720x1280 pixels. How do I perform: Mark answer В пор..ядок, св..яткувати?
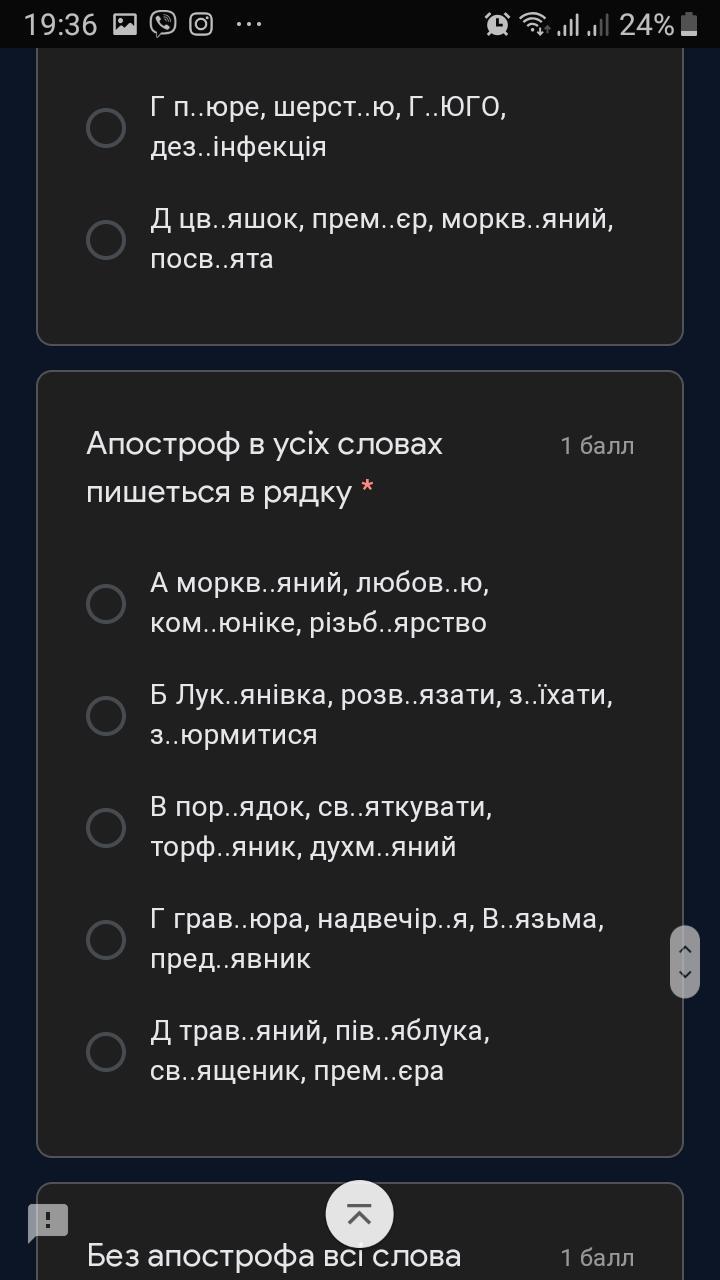[x=106, y=828]
